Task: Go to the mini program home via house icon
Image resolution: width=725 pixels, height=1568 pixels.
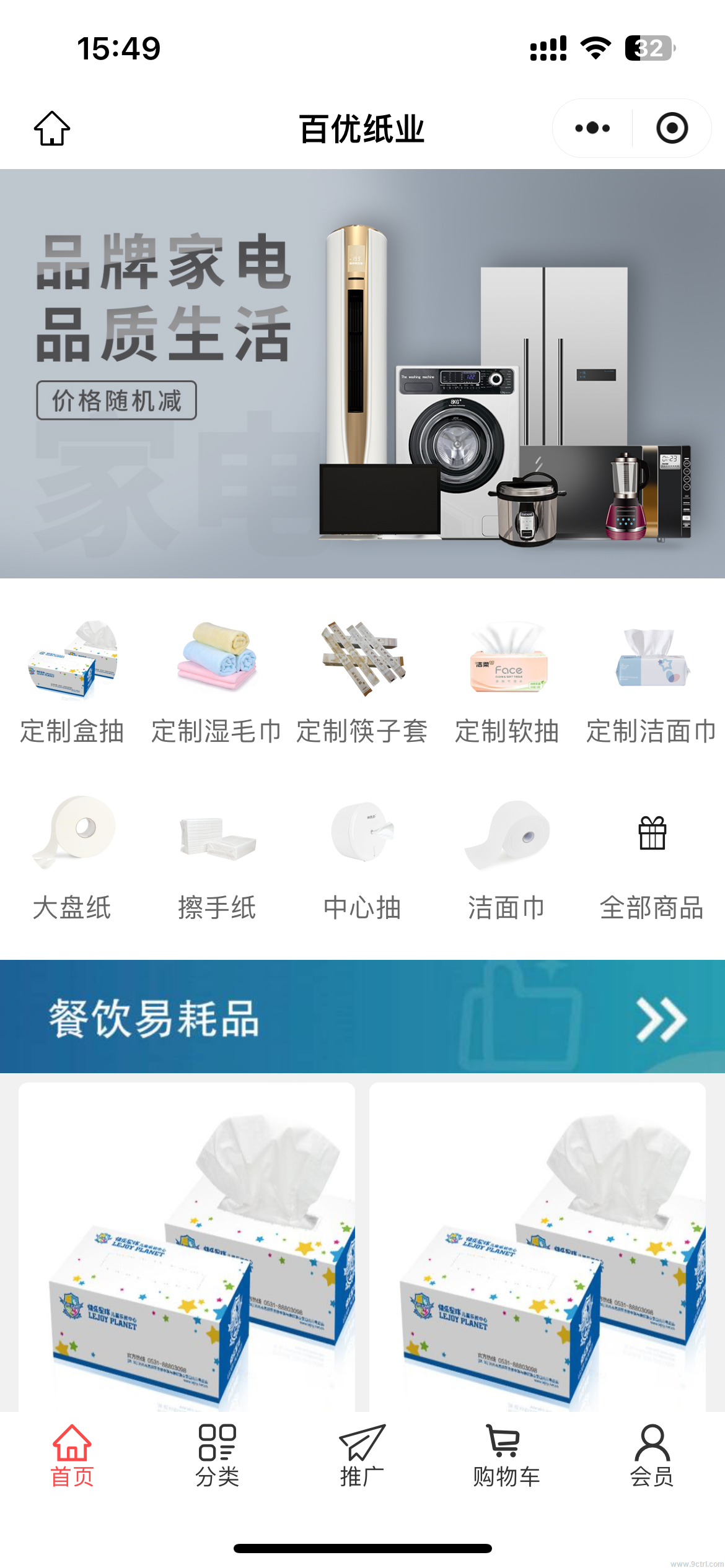Action: click(52, 129)
